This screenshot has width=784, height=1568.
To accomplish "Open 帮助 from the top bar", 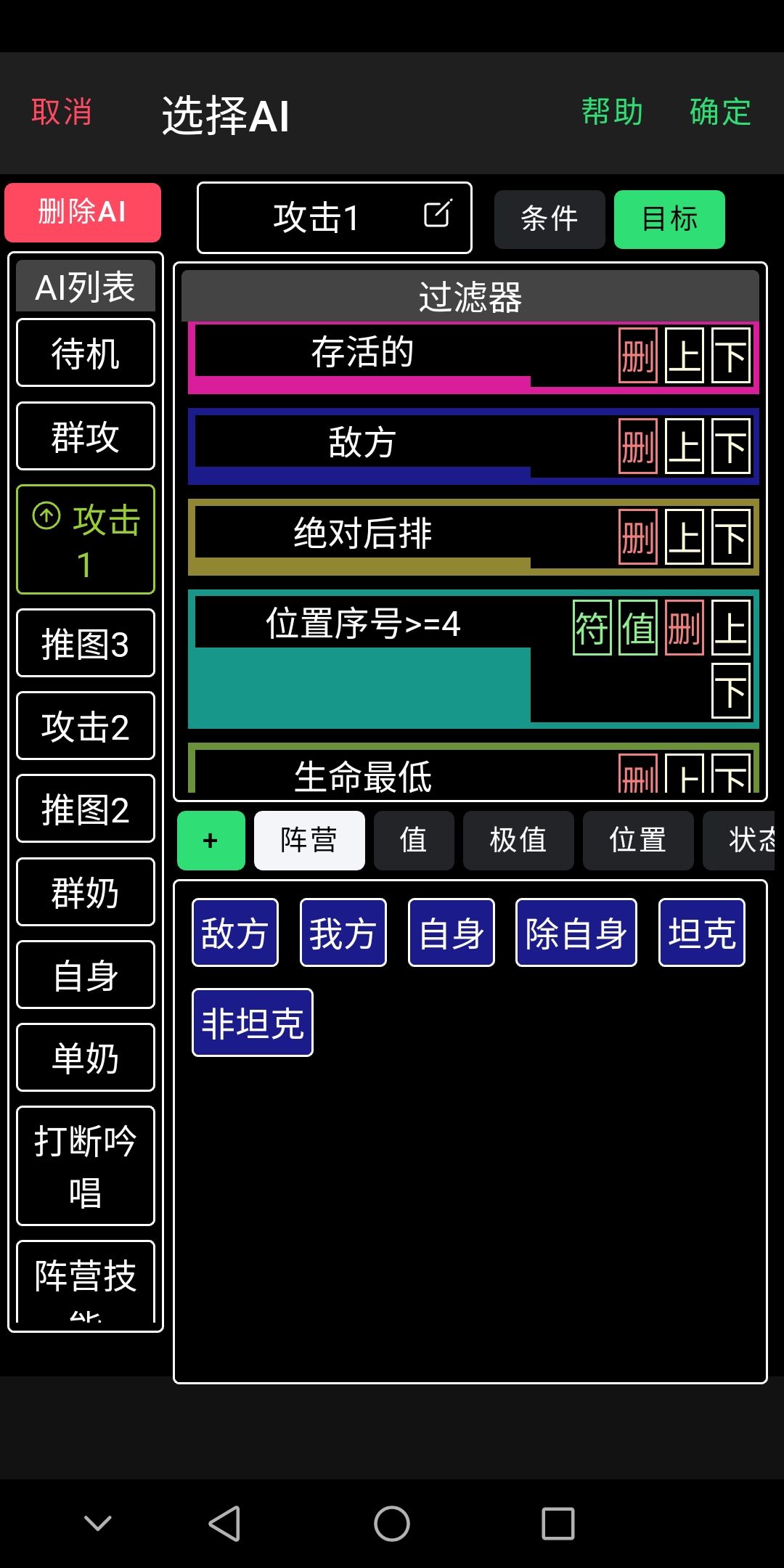I will (612, 112).
